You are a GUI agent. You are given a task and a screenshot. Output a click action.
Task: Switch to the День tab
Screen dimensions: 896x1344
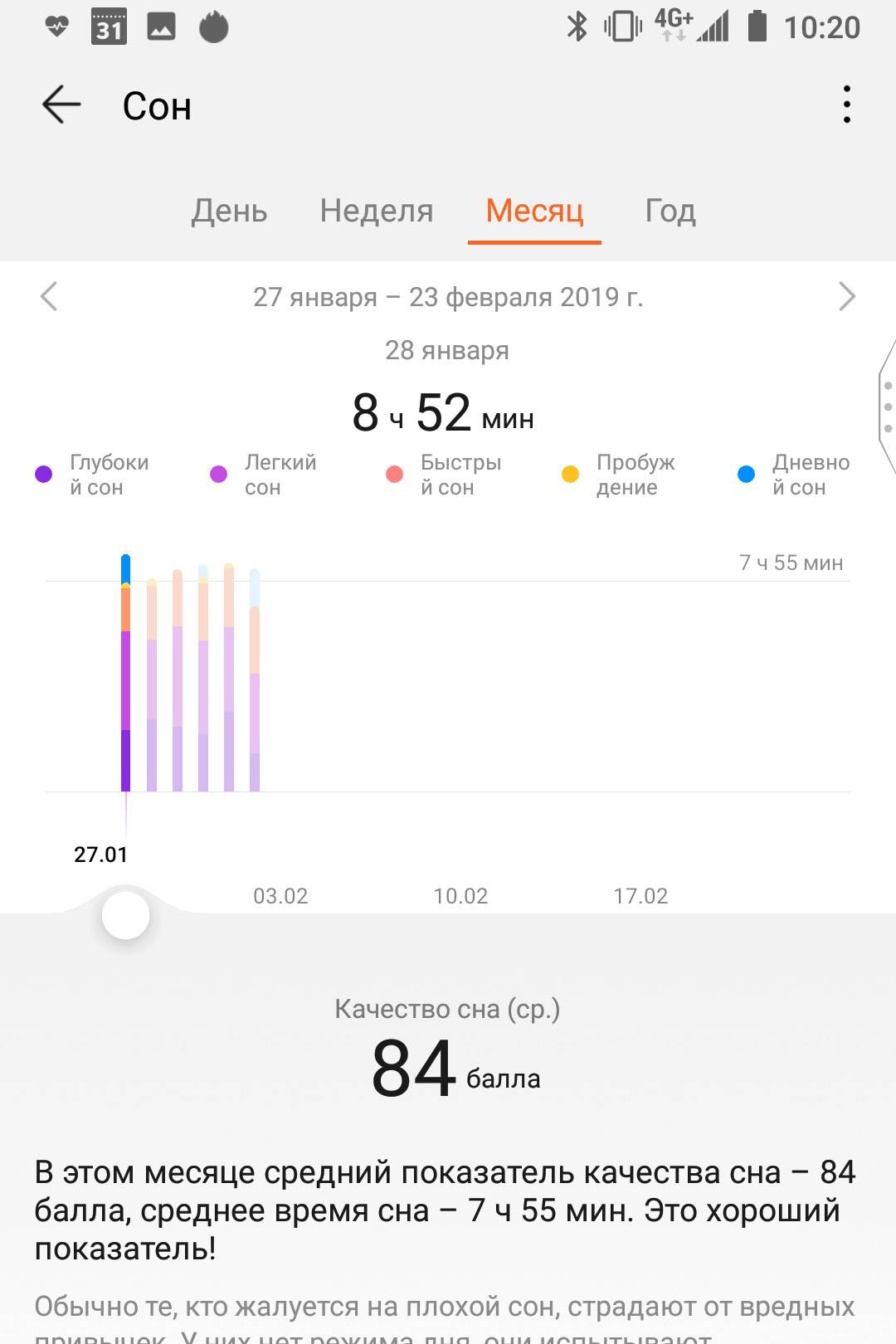click(x=230, y=211)
